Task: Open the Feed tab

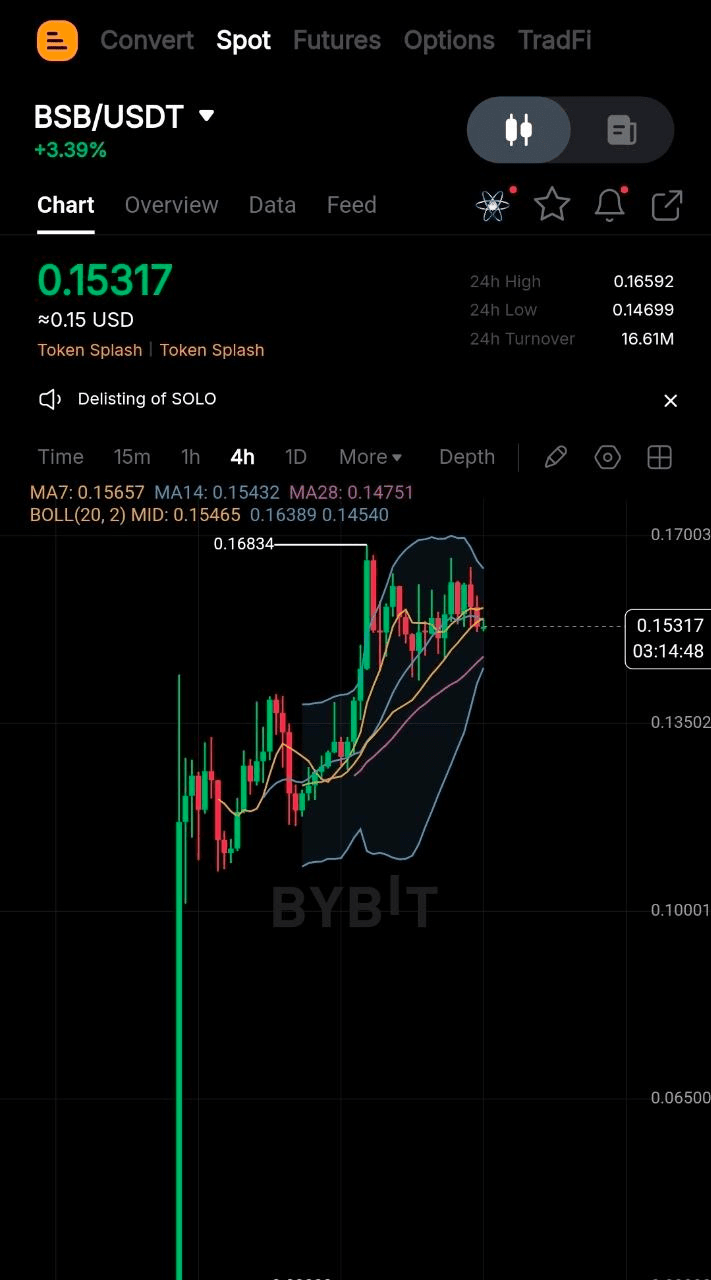Action: (x=351, y=205)
